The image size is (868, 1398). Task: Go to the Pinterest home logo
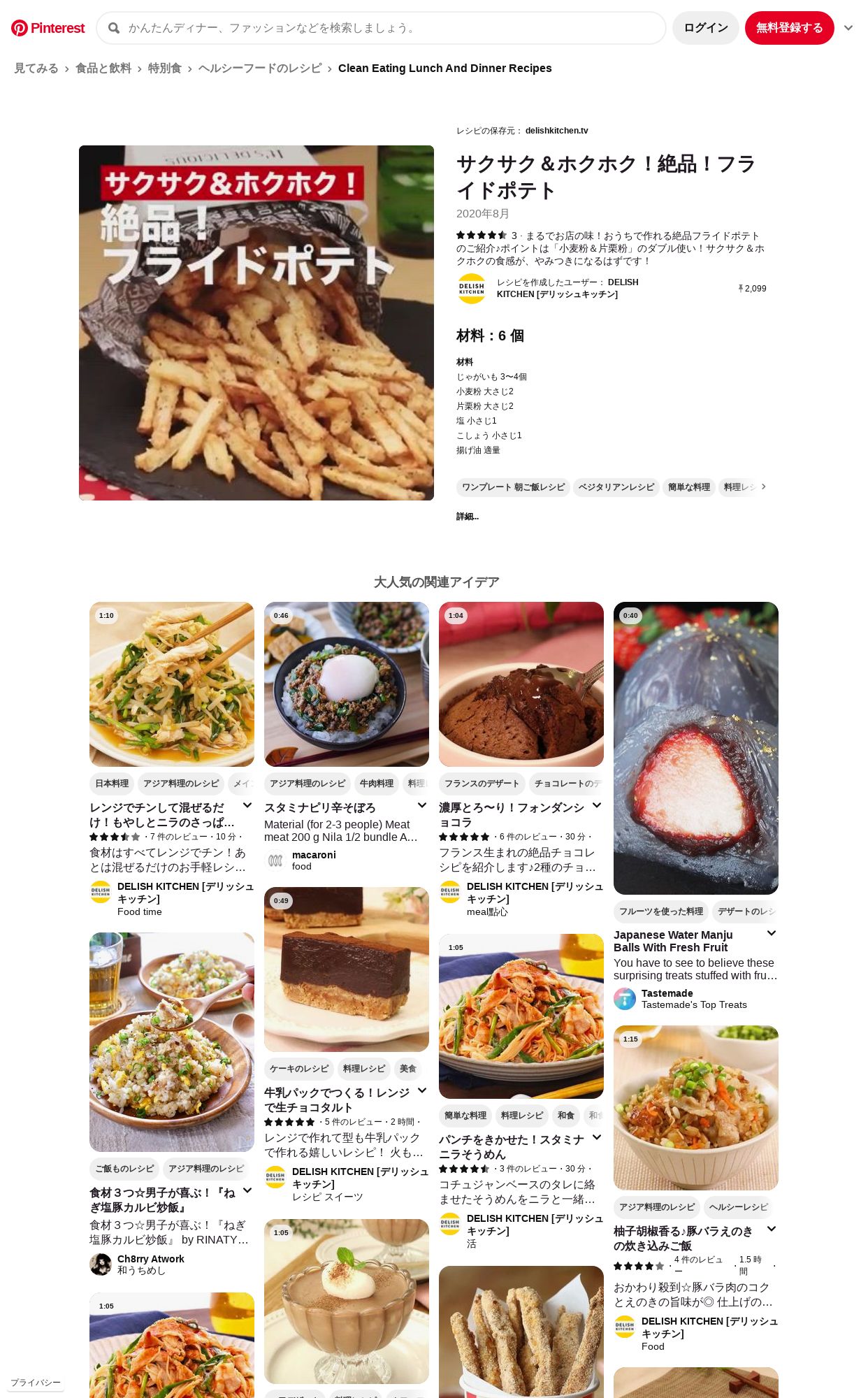48,28
